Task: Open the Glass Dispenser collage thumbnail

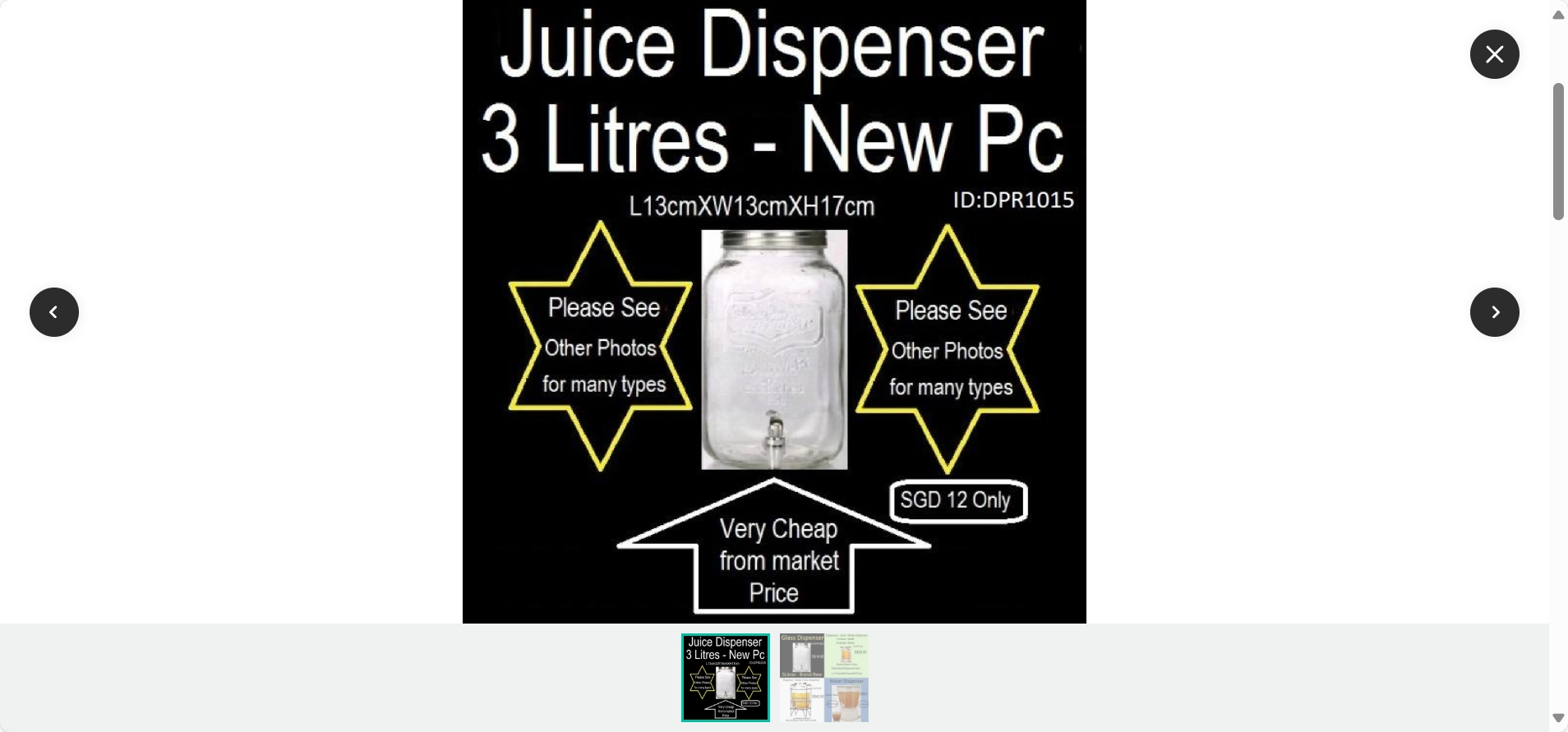Action: pos(823,678)
